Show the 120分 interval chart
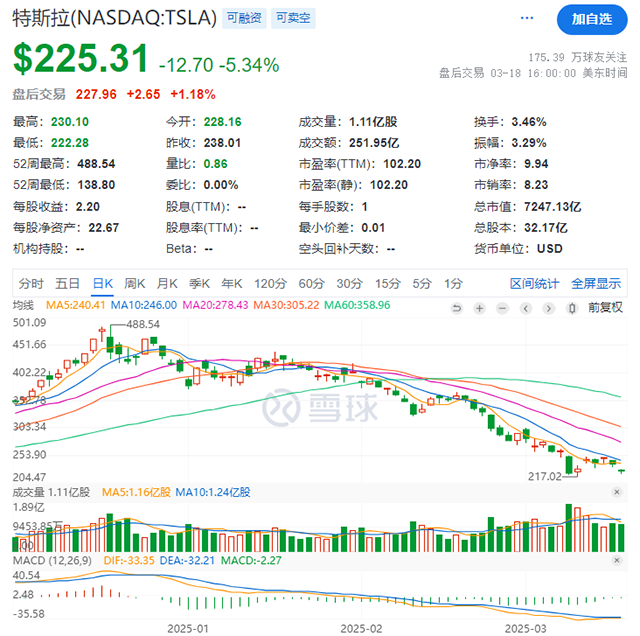The width and height of the screenshot is (640, 636). point(270,283)
